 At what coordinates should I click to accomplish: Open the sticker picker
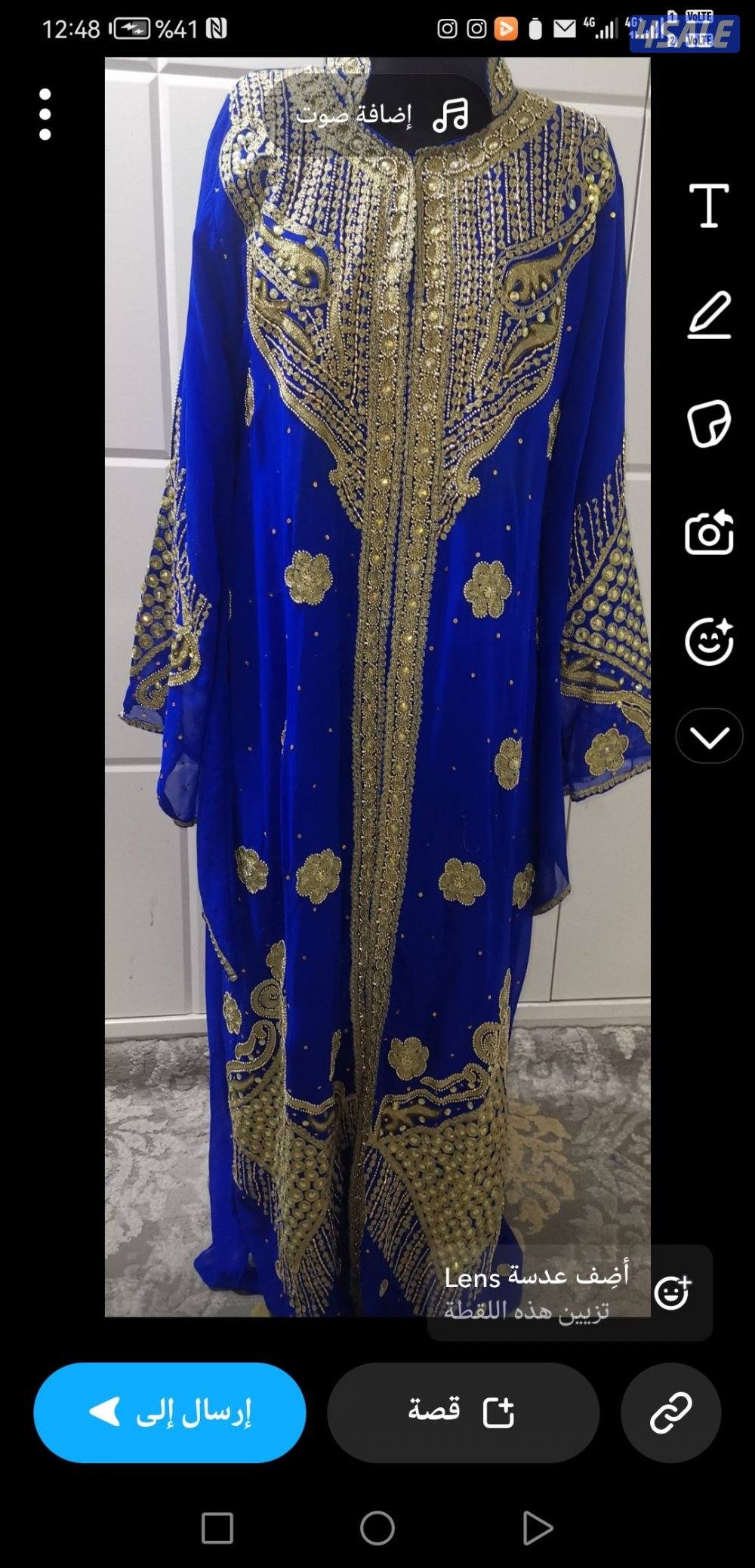[x=709, y=424]
